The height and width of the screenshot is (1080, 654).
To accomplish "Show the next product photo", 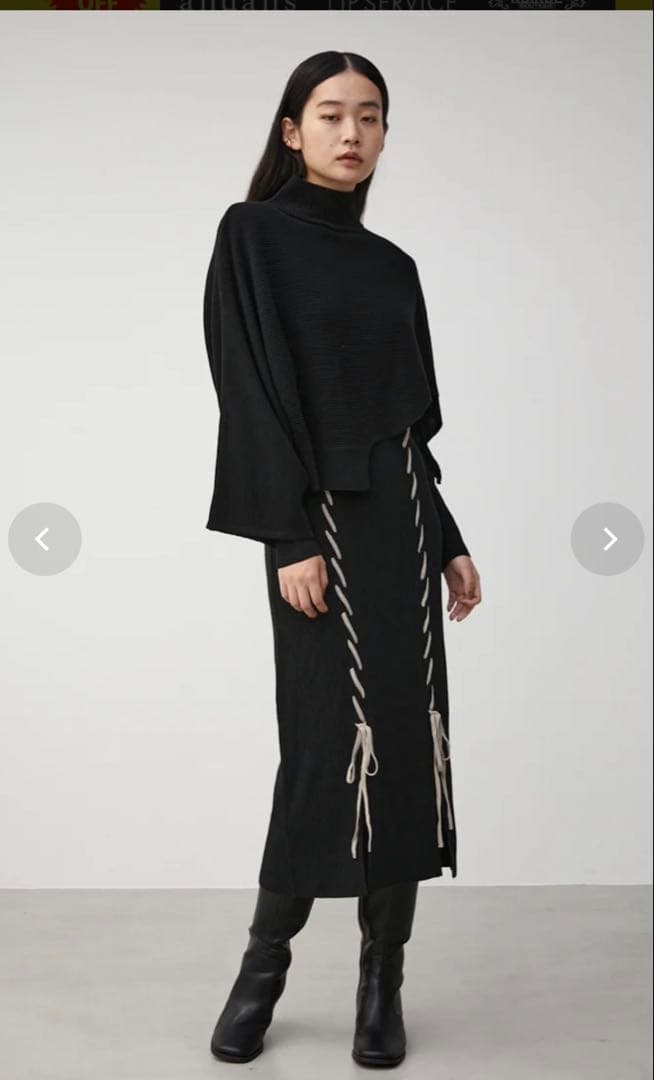I will pyautogui.click(x=607, y=539).
